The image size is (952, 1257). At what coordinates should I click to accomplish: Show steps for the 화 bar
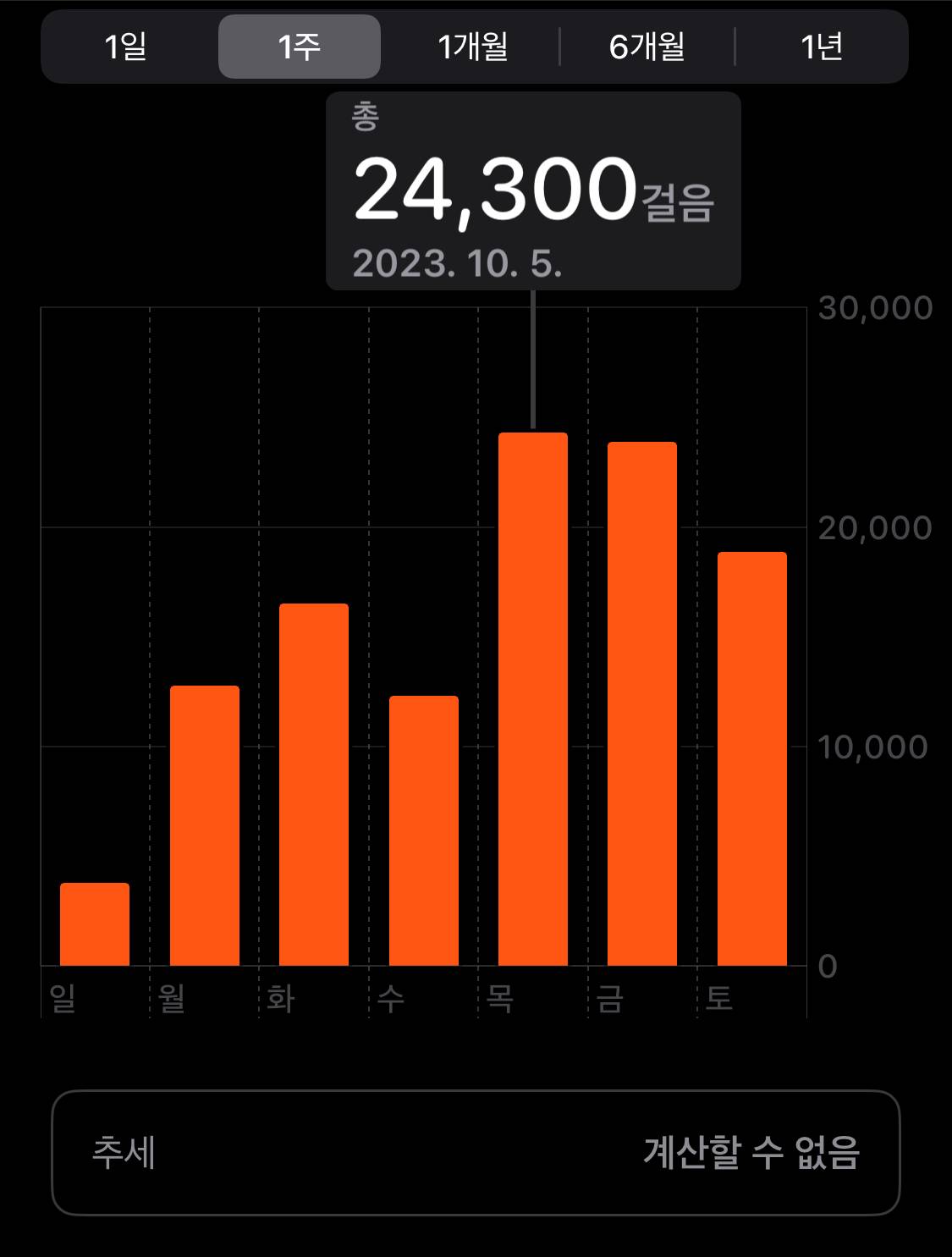314,785
